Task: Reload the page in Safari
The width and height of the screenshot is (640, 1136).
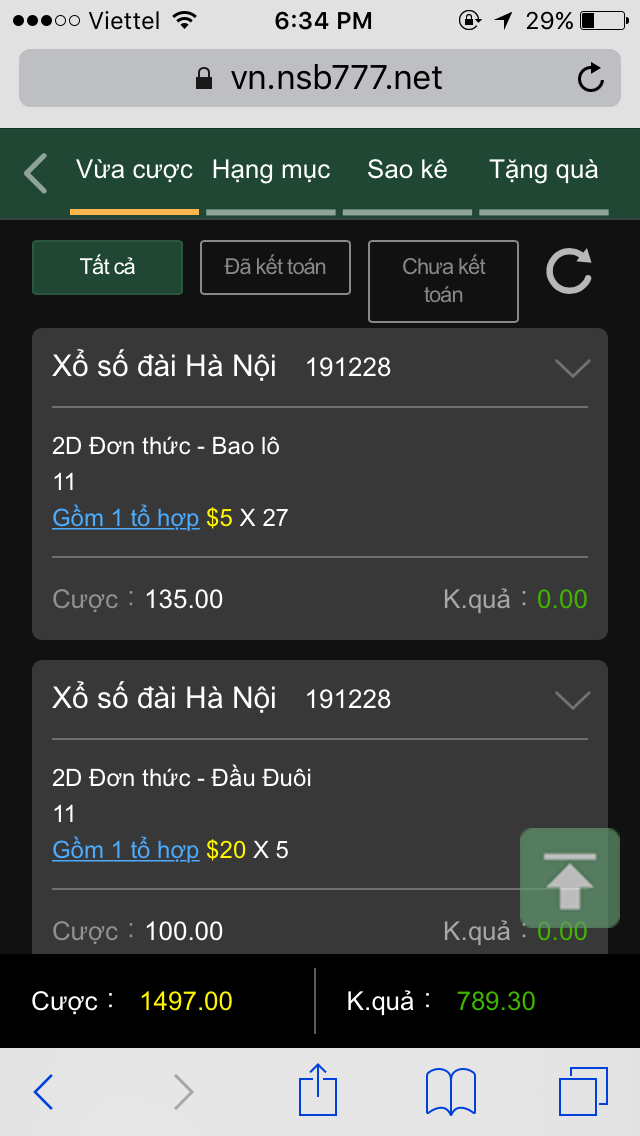Action: pos(591,78)
